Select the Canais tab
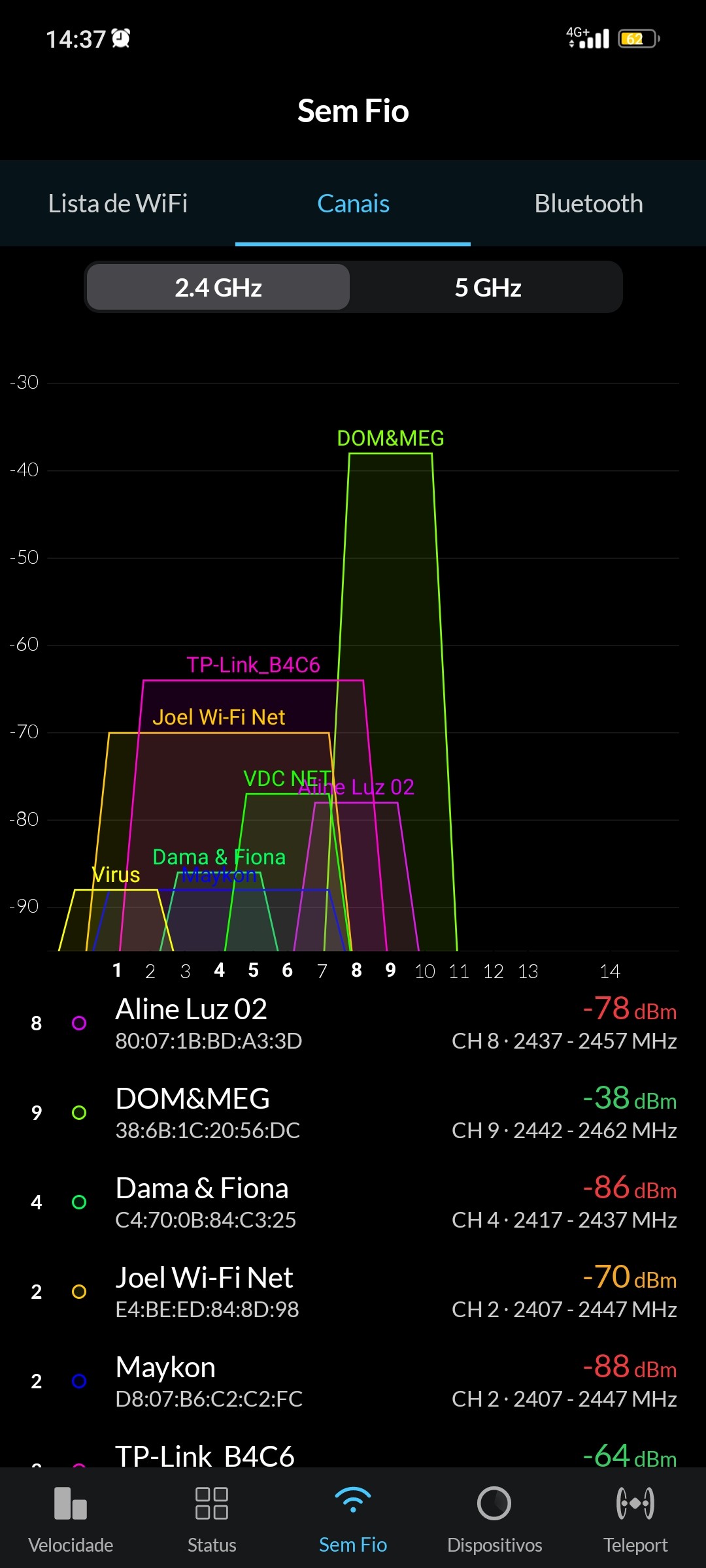 tap(353, 204)
